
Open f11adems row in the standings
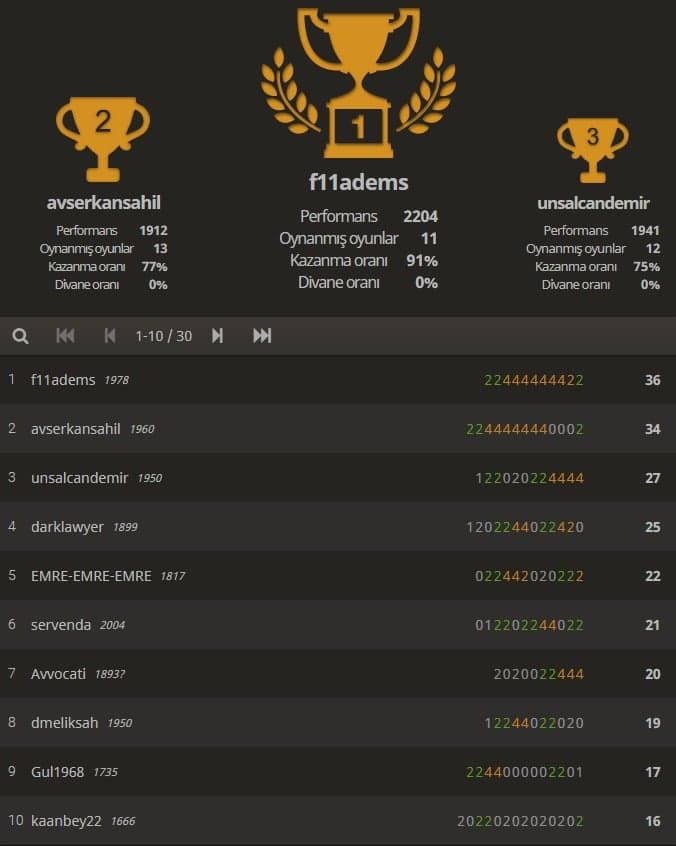click(x=63, y=380)
